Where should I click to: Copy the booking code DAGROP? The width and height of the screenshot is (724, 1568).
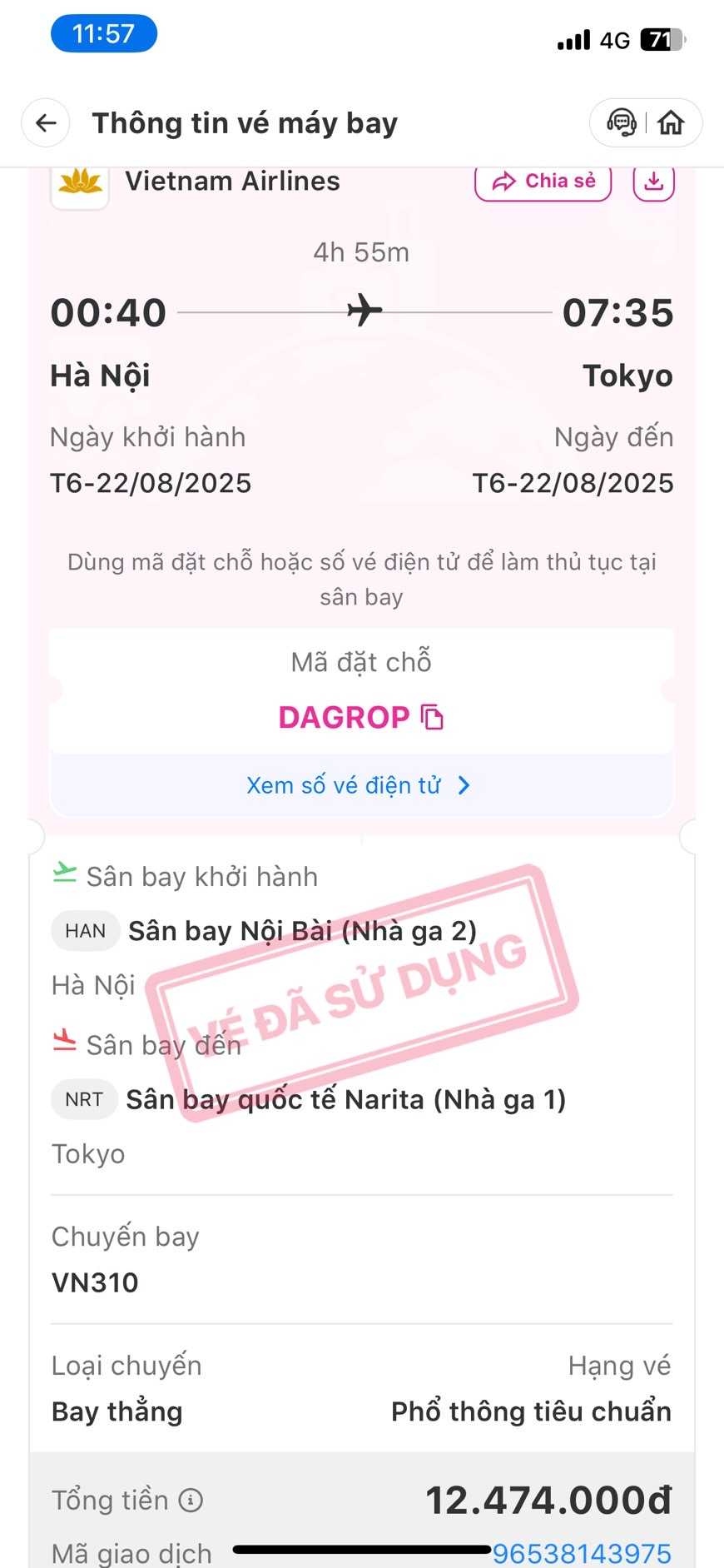pyautogui.click(x=432, y=717)
